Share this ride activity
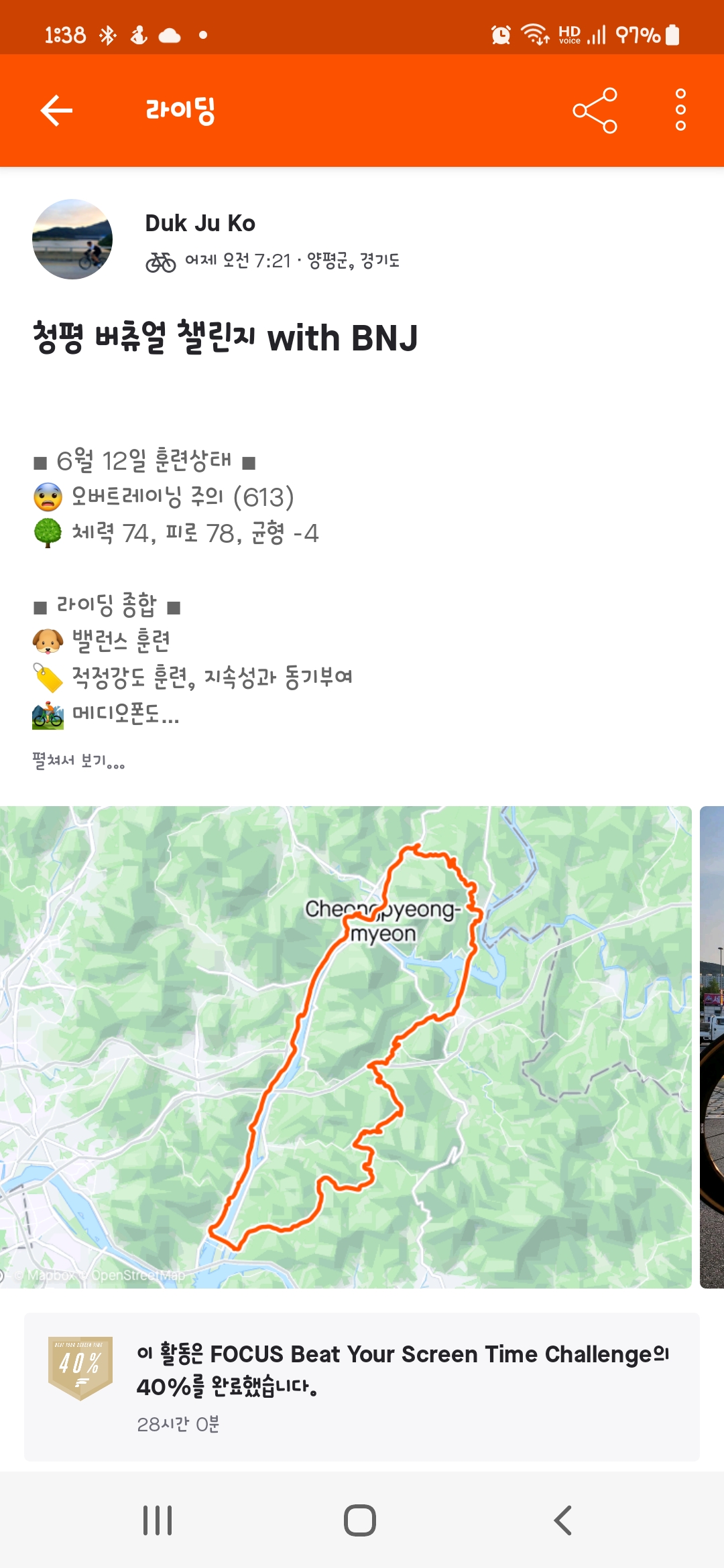724x1568 pixels. click(595, 111)
